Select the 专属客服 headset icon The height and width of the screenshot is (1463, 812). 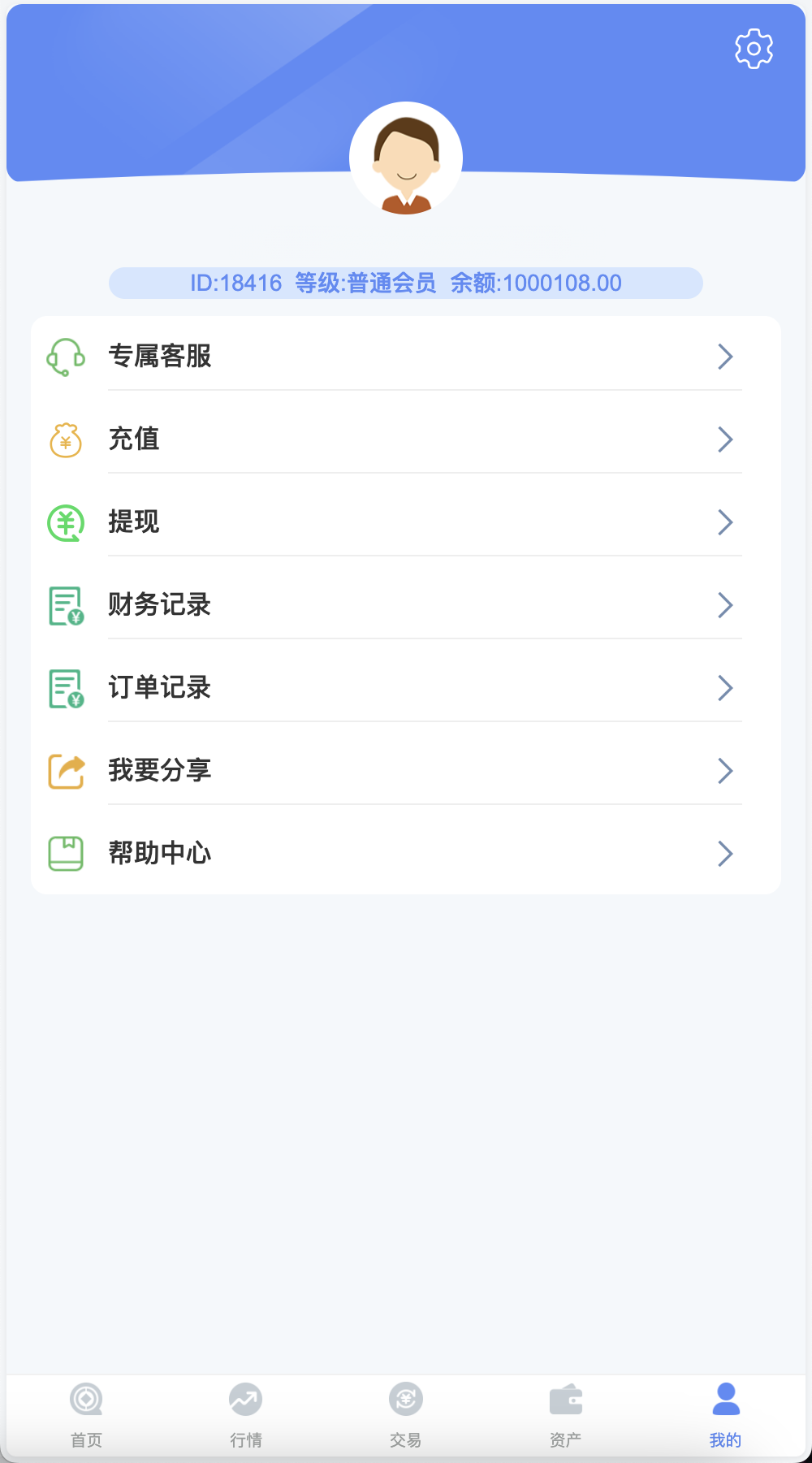coord(66,357)
